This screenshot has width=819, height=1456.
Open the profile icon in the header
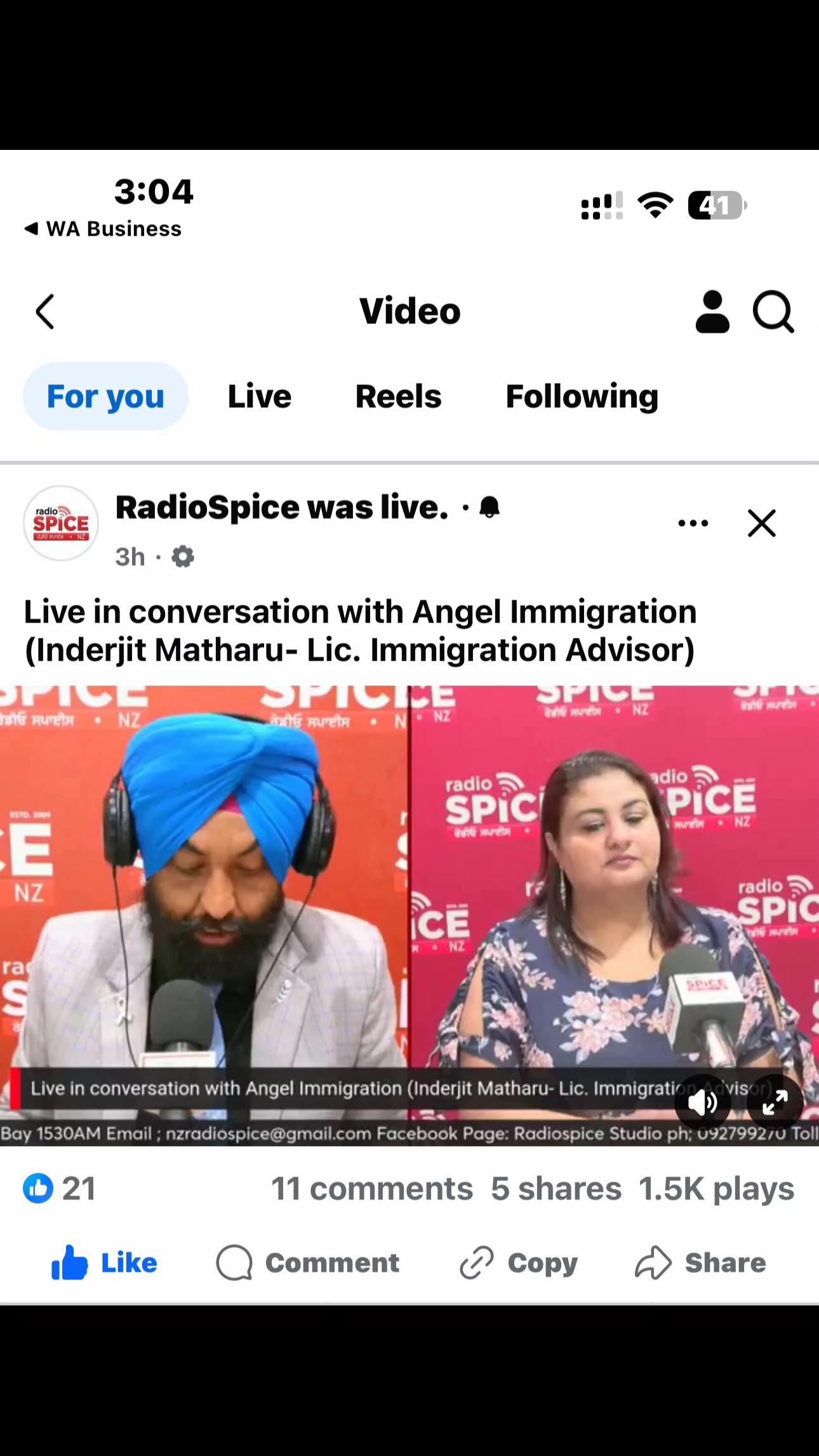click(x=712, y=312)
